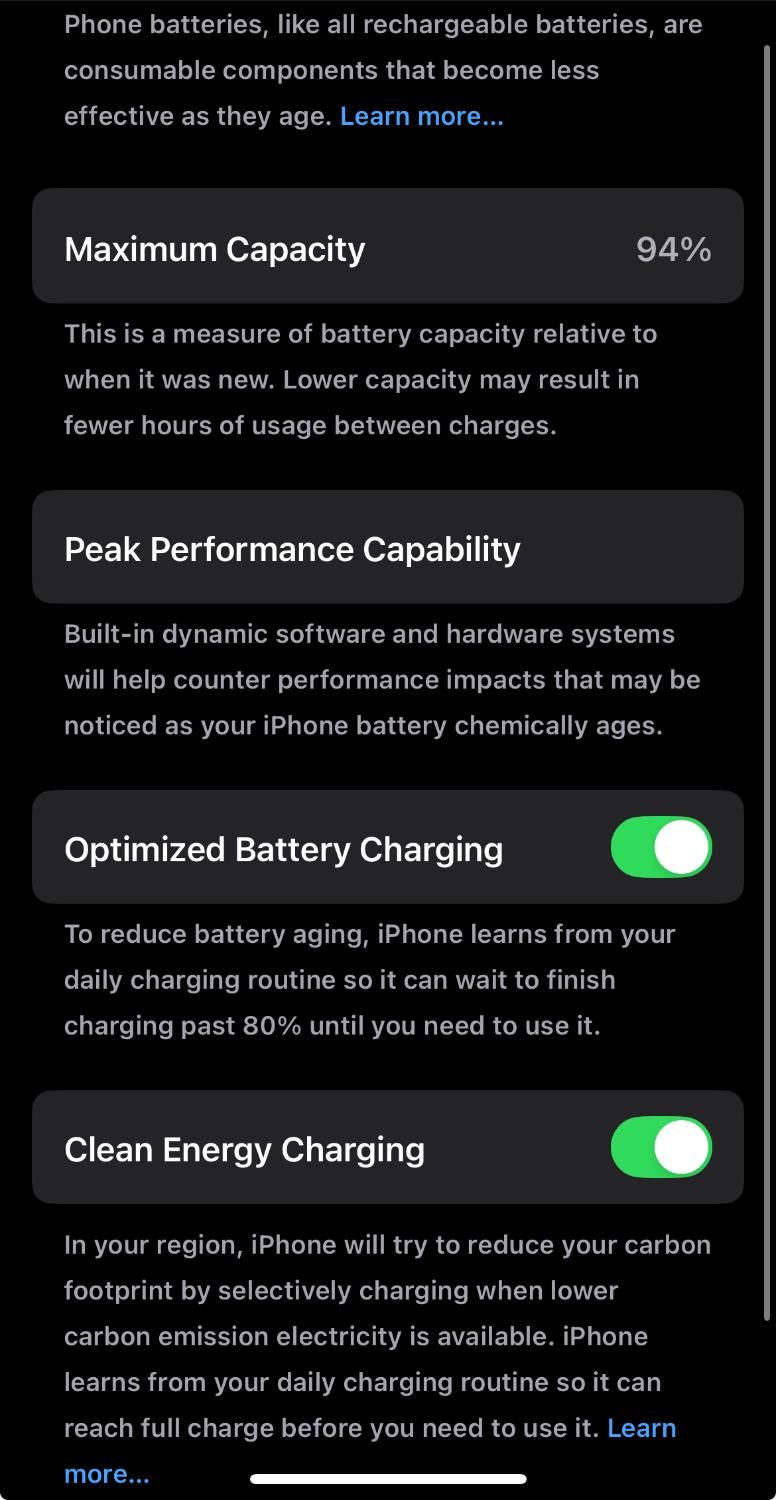Turn off Clean Energy Charging
The image size is (776, 1500).
tap(661, 1147)
